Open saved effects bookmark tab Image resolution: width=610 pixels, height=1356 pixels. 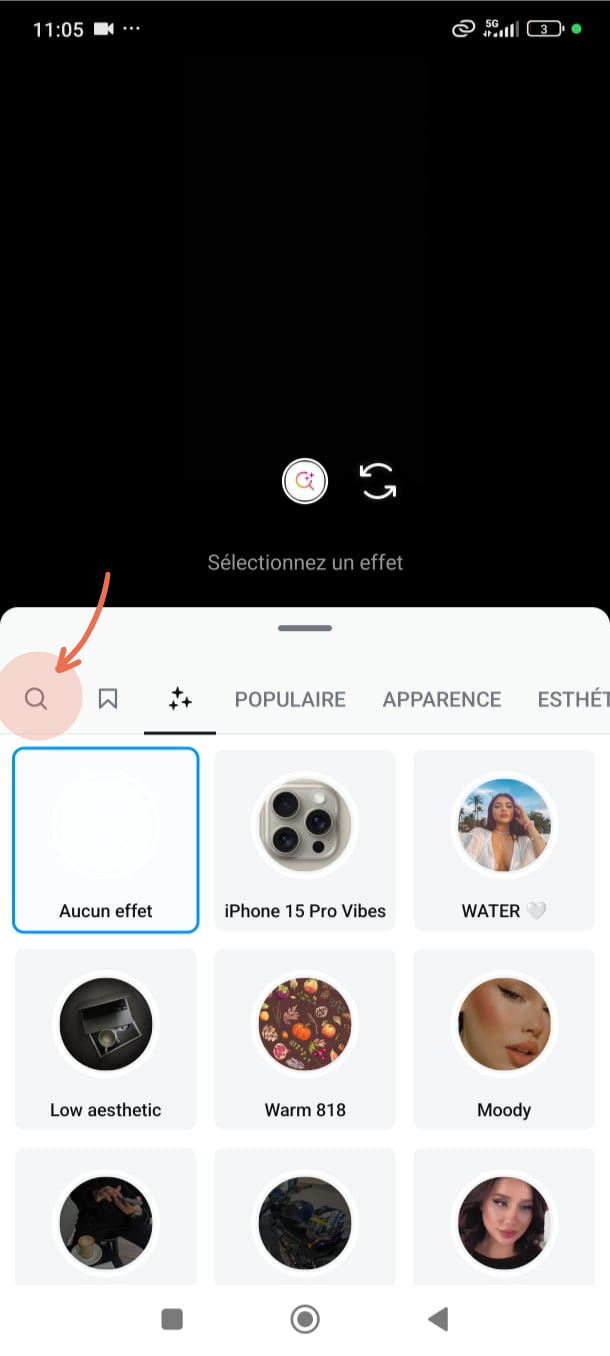tap(108, 699)
